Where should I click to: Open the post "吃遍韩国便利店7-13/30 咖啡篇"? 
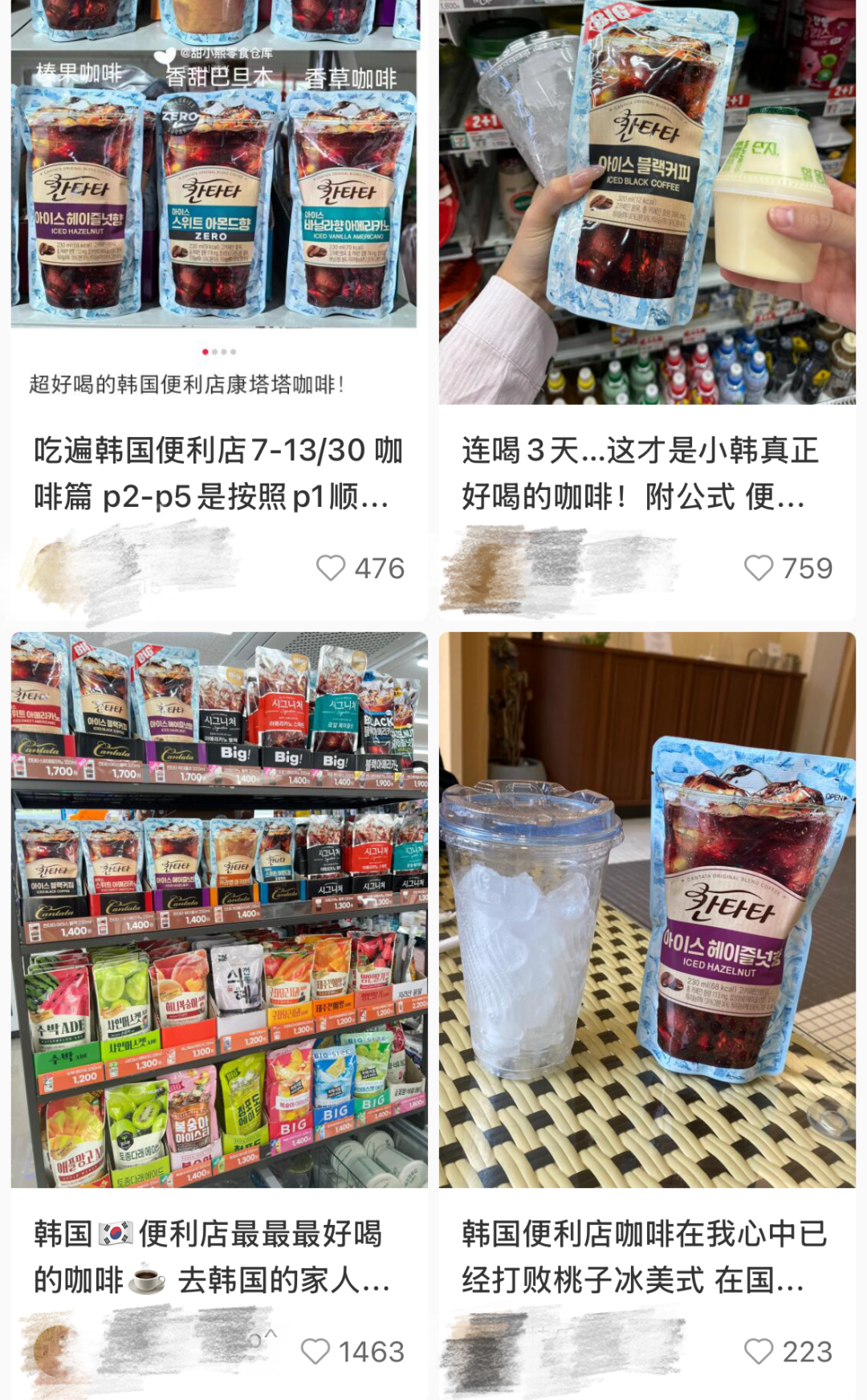pos(217,473)
